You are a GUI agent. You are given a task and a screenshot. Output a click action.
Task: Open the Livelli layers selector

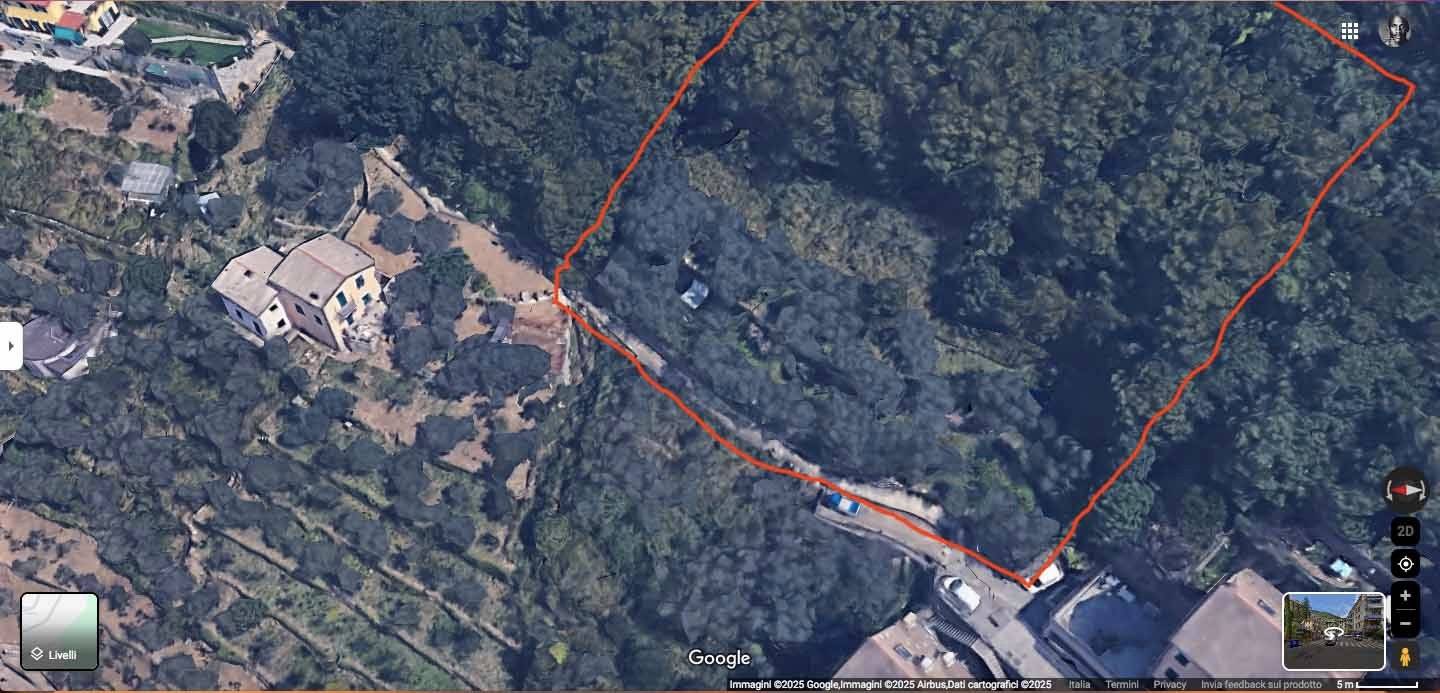tap(60, 631)
